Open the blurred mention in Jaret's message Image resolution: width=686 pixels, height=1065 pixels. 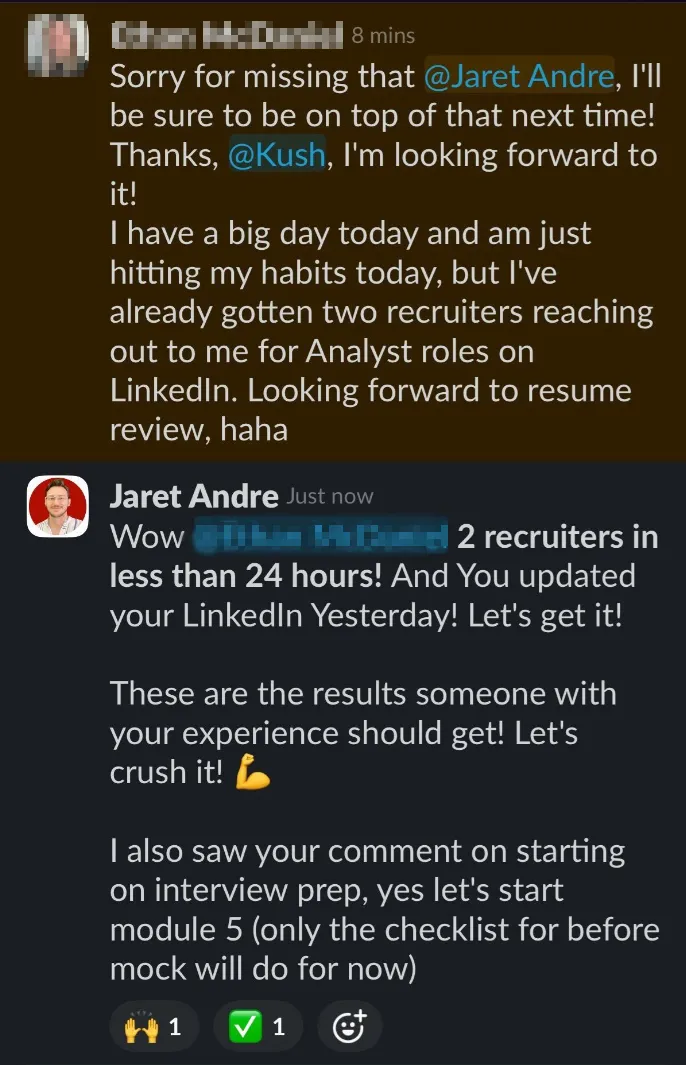click(321, 537)
